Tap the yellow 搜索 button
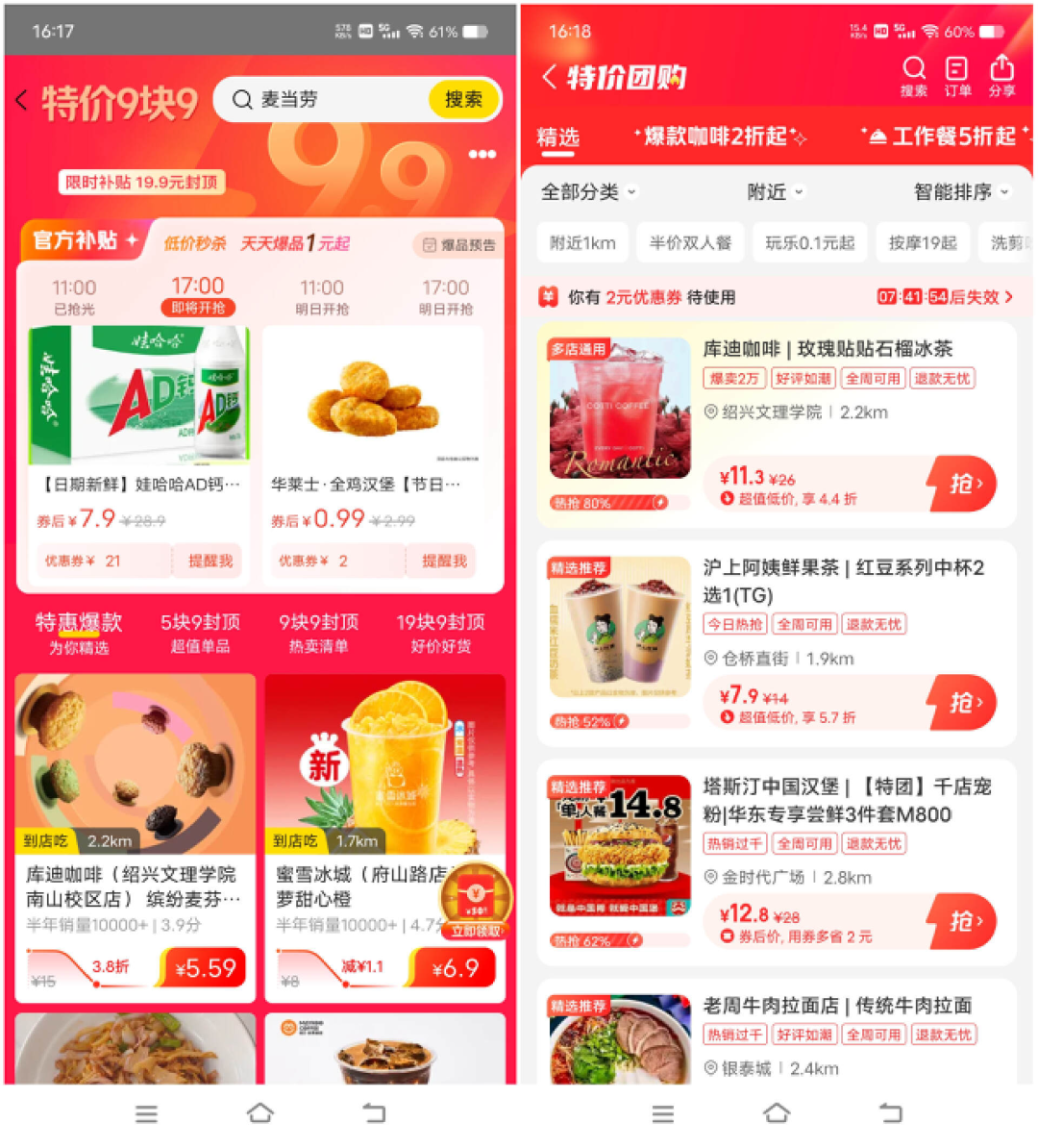This screenshot has width=1038, height=1148. click(463, 99)
